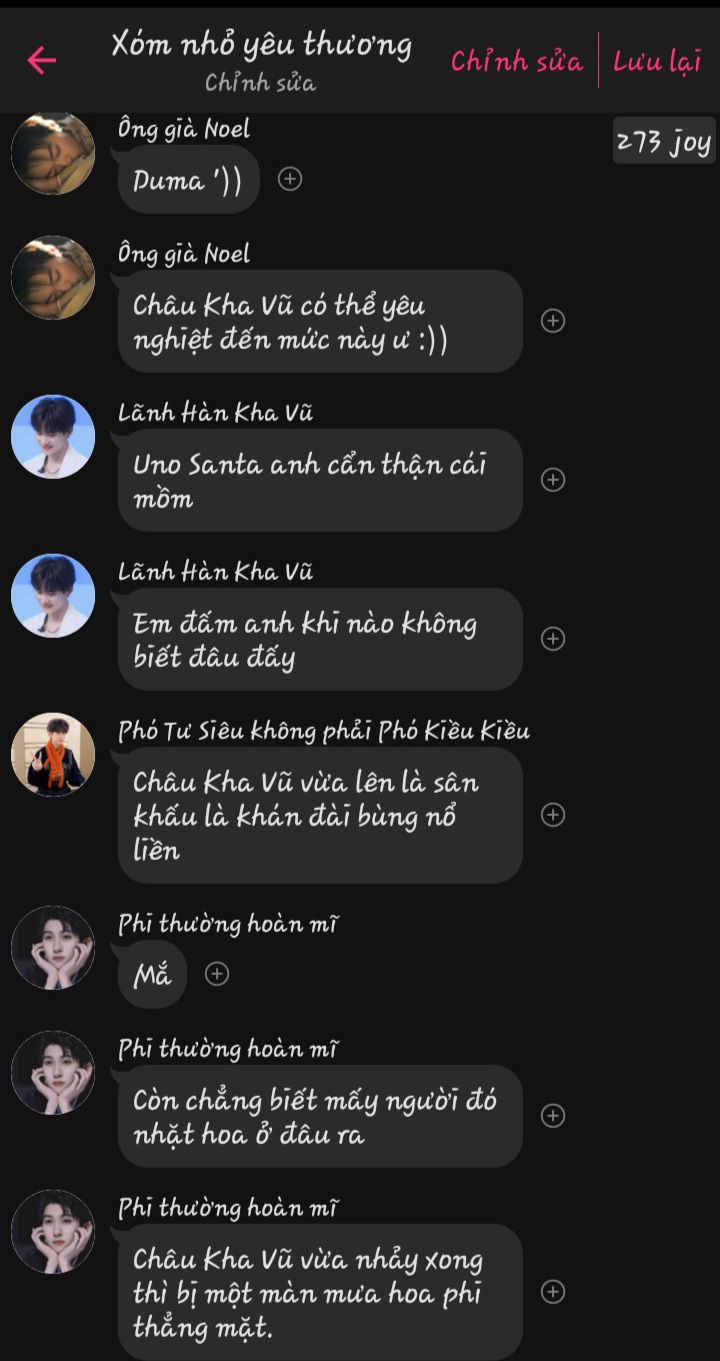The width and height of the screenshot is (720, 1361).
Task: Tap the plus icon next to 'Duma'))'
Action: tap(290, 179)
